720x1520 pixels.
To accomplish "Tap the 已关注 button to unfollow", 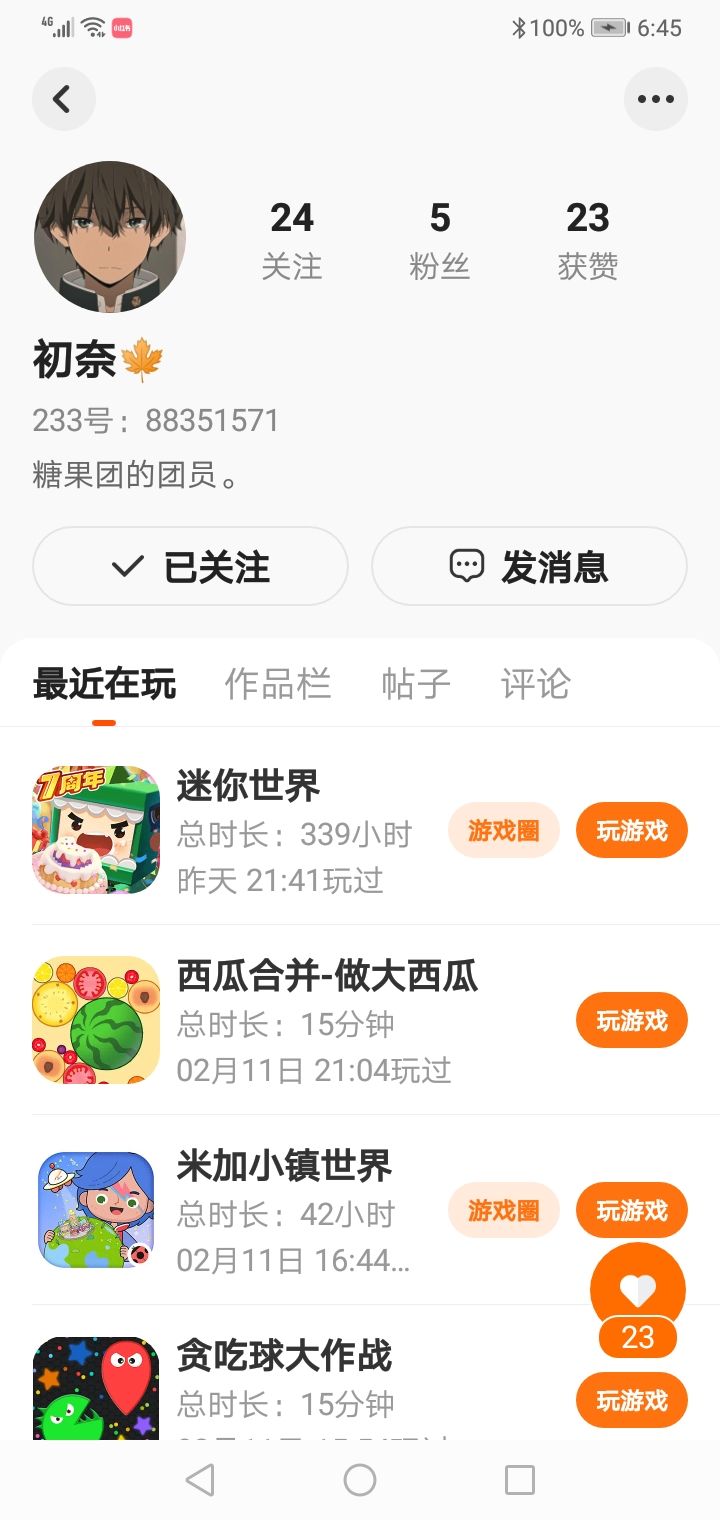I will (x=190, y=567).
